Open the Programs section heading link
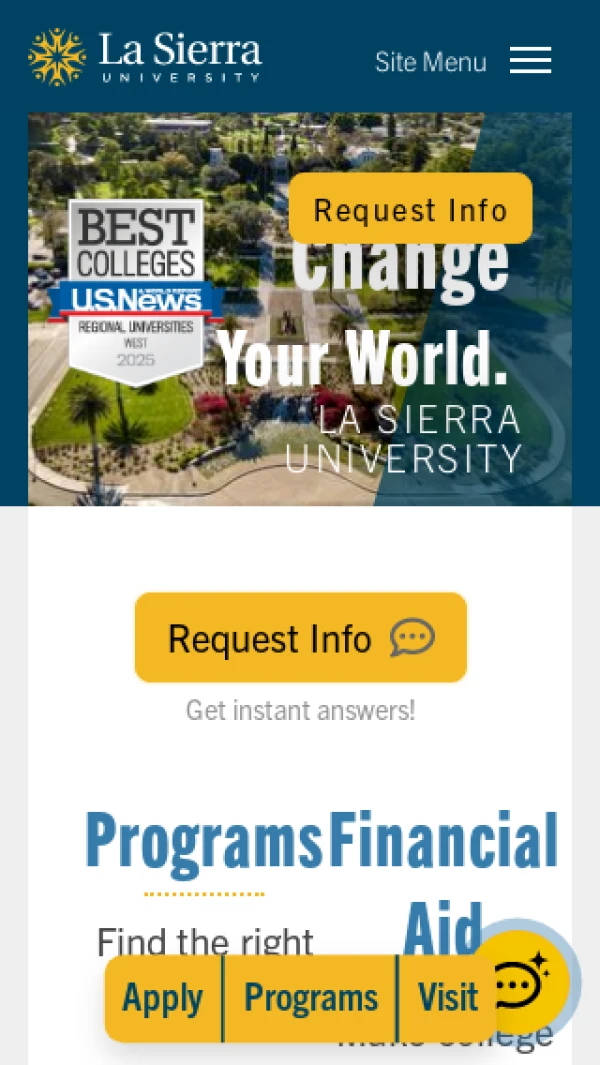Image resolution: width=600 pixels, height=1065 pixels. [x=204, y=842]
